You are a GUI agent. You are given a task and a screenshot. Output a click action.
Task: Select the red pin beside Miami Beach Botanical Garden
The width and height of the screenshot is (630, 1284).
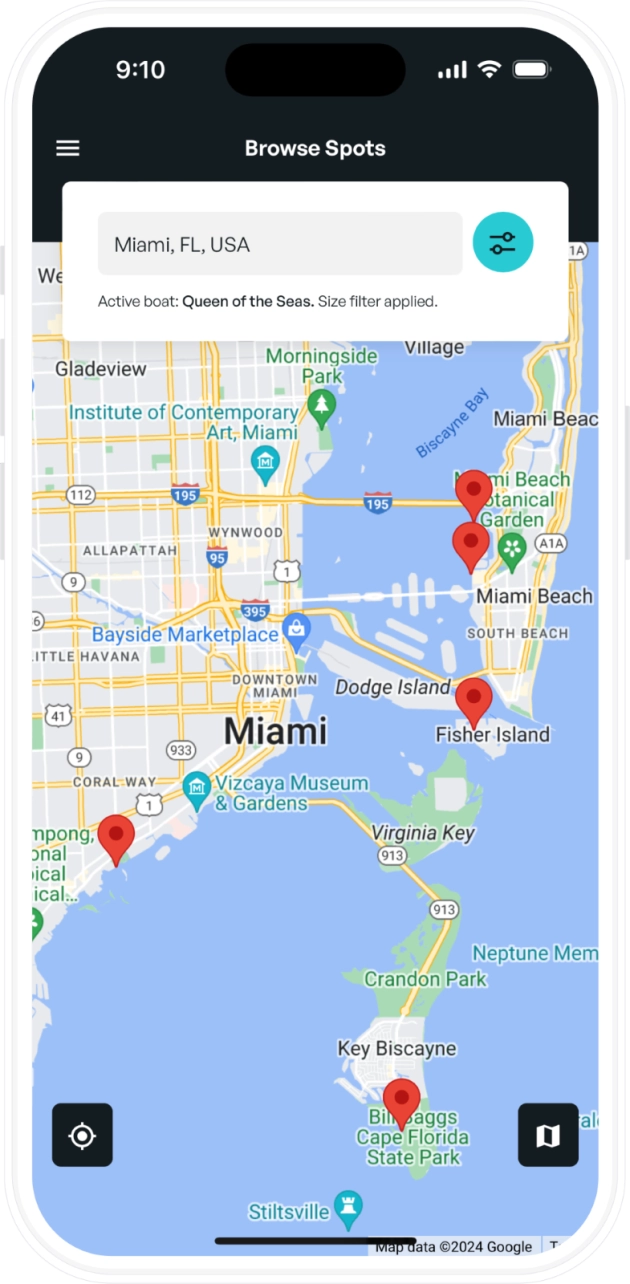click(x=471, y=543)
